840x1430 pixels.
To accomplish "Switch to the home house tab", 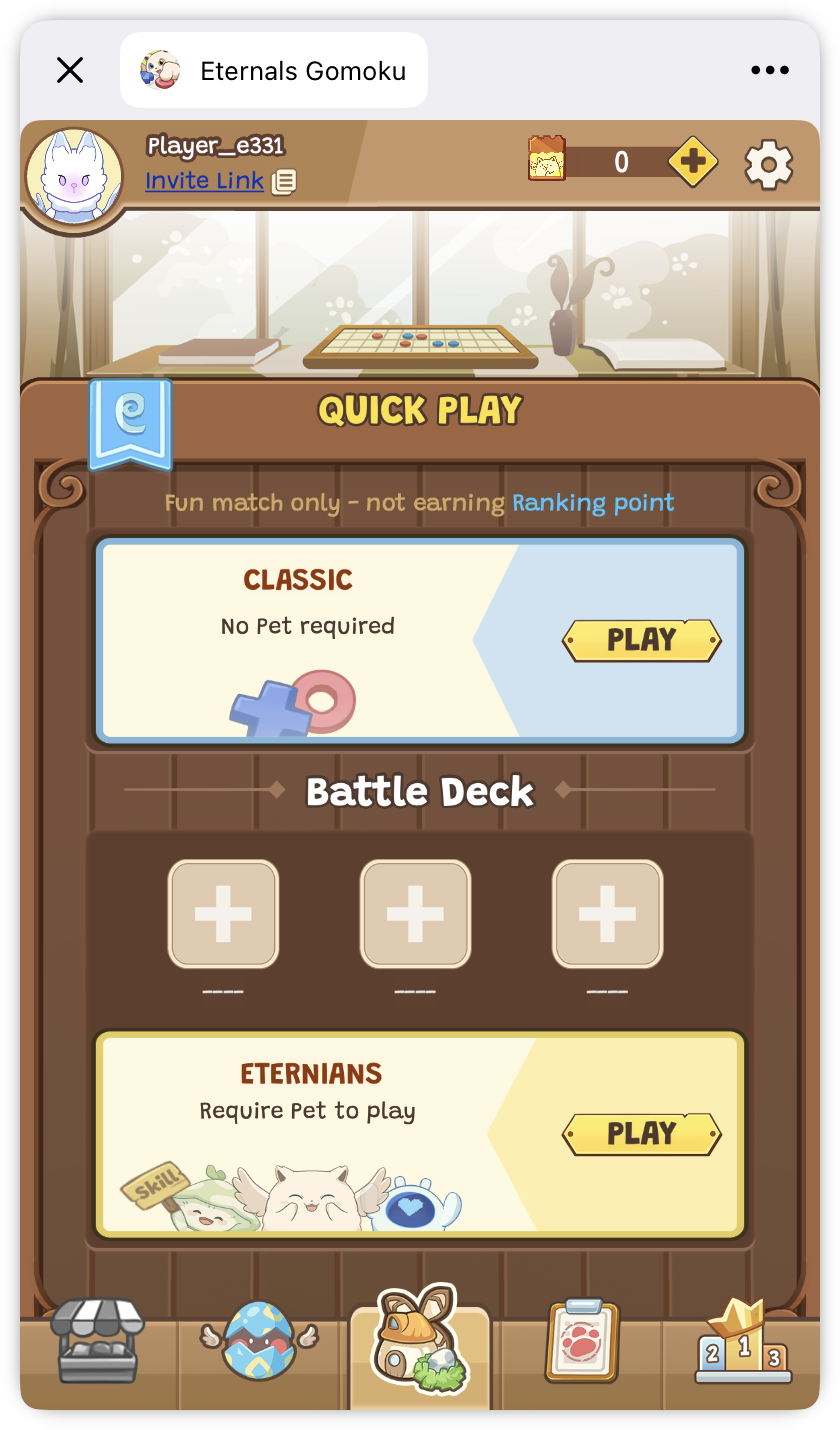I will pyautogui.click(x=420, y=1340).
